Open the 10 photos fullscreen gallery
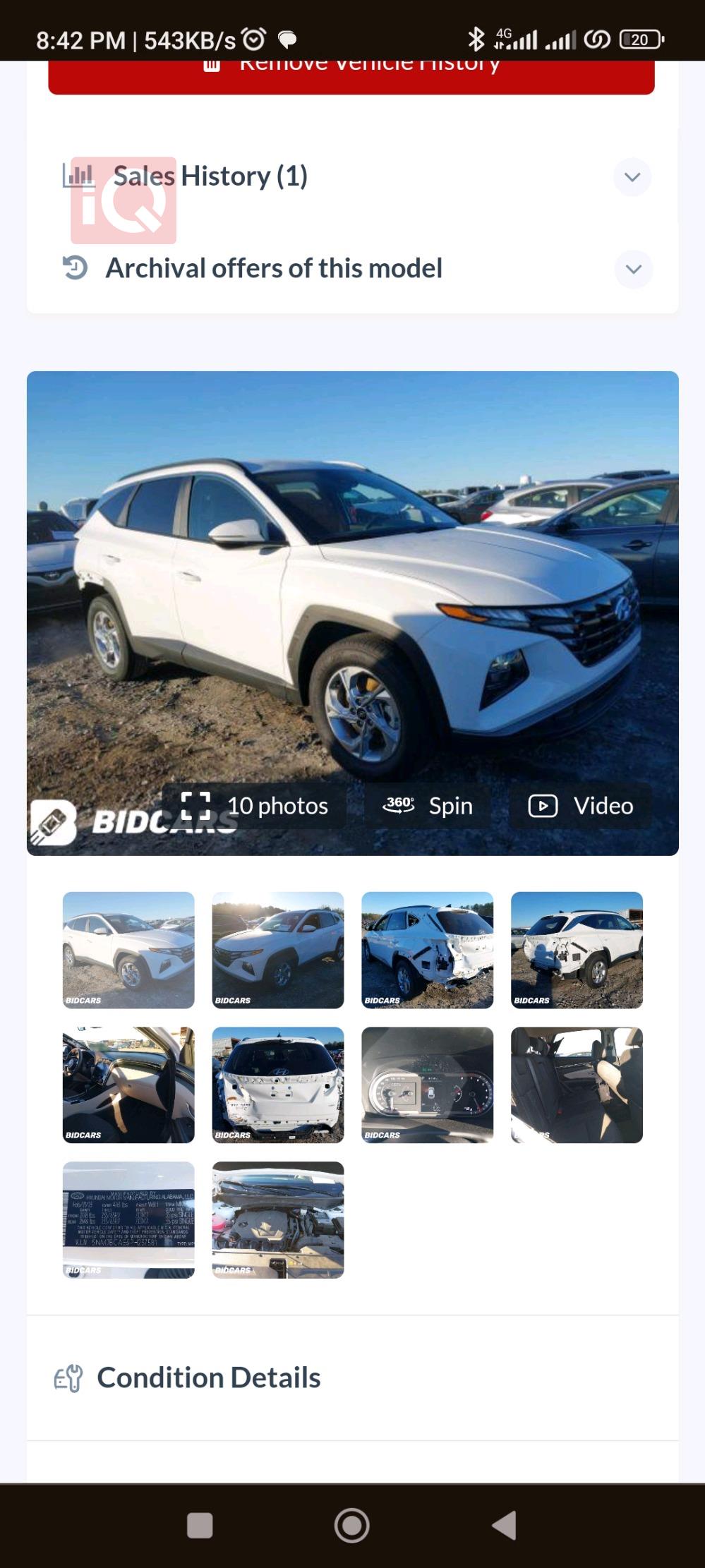 click(255, 806)
